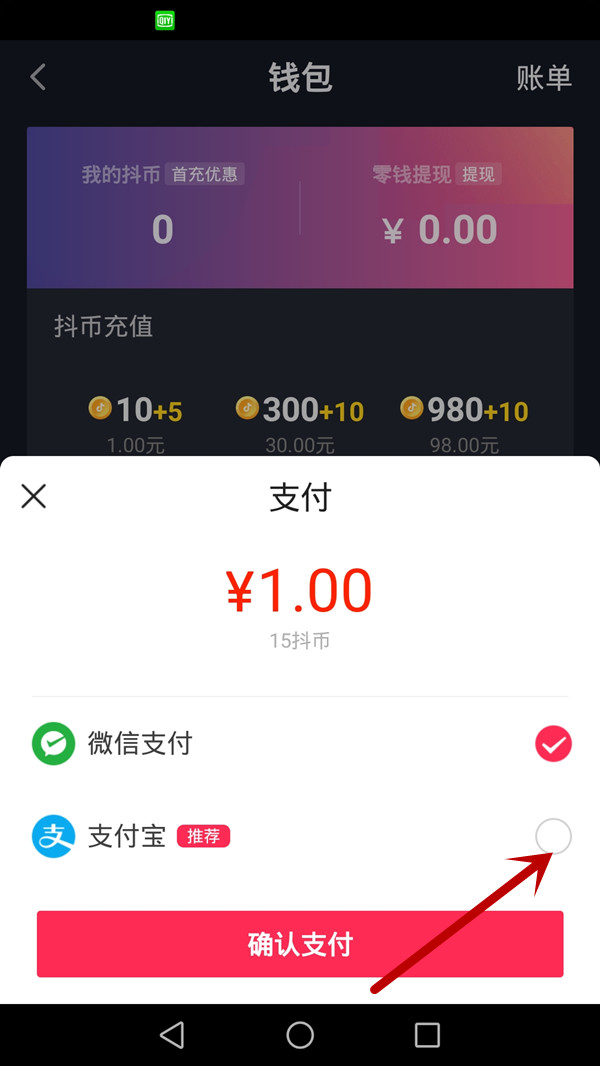Choose 支付宝 as payment method

pyautogui.click(x=553, y=836)
